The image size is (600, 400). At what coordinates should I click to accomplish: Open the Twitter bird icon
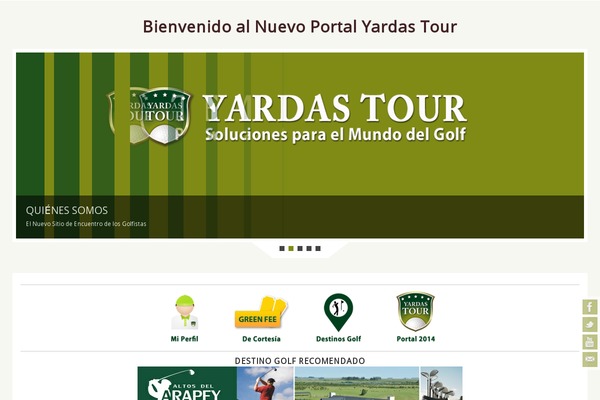click(x=590, y=324)
